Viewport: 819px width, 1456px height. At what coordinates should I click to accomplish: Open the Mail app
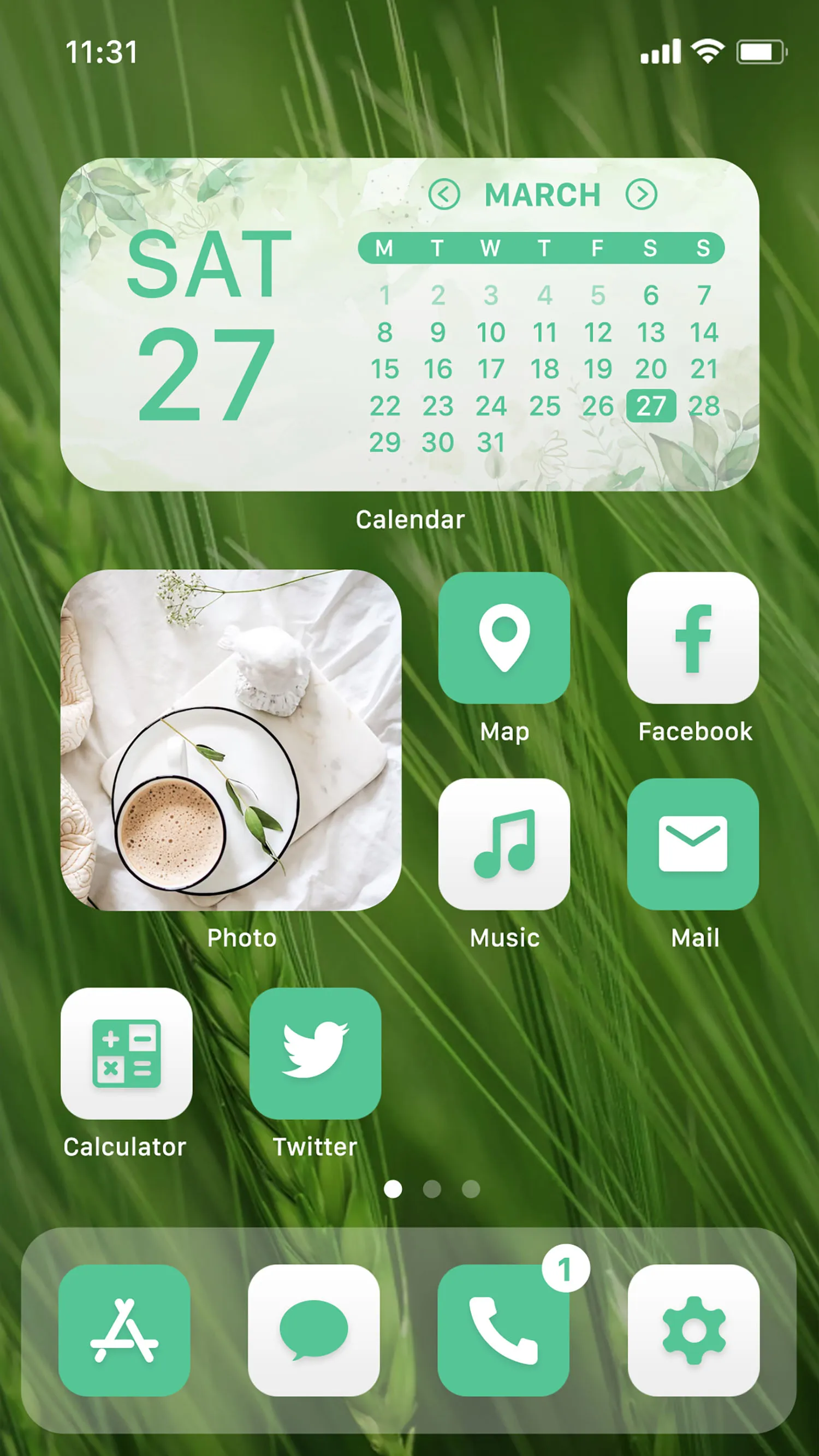(692, 844)
